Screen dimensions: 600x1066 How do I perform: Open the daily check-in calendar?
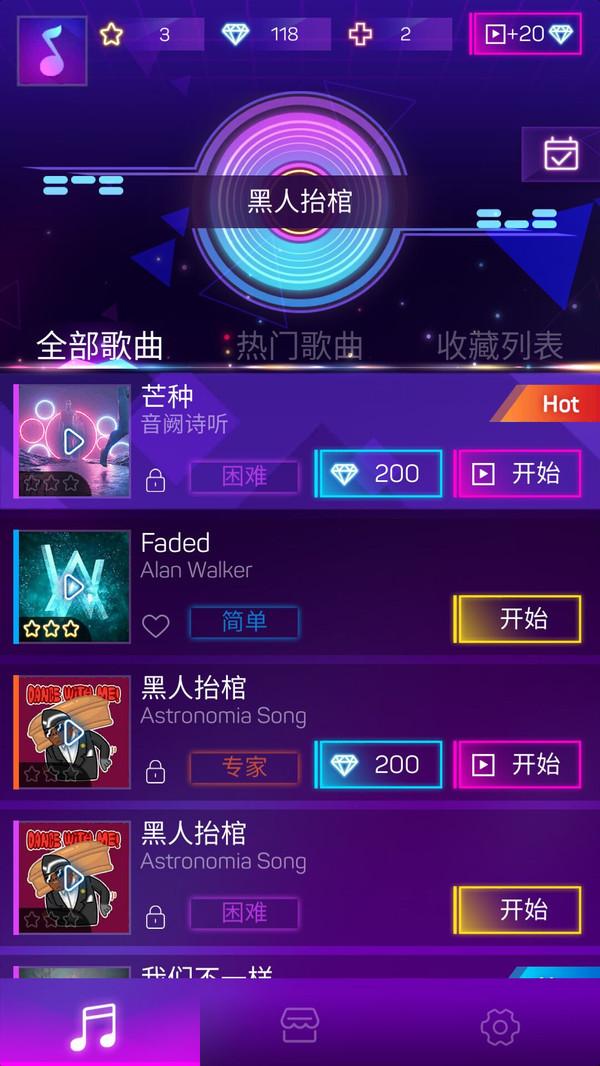tap(560, 154)
